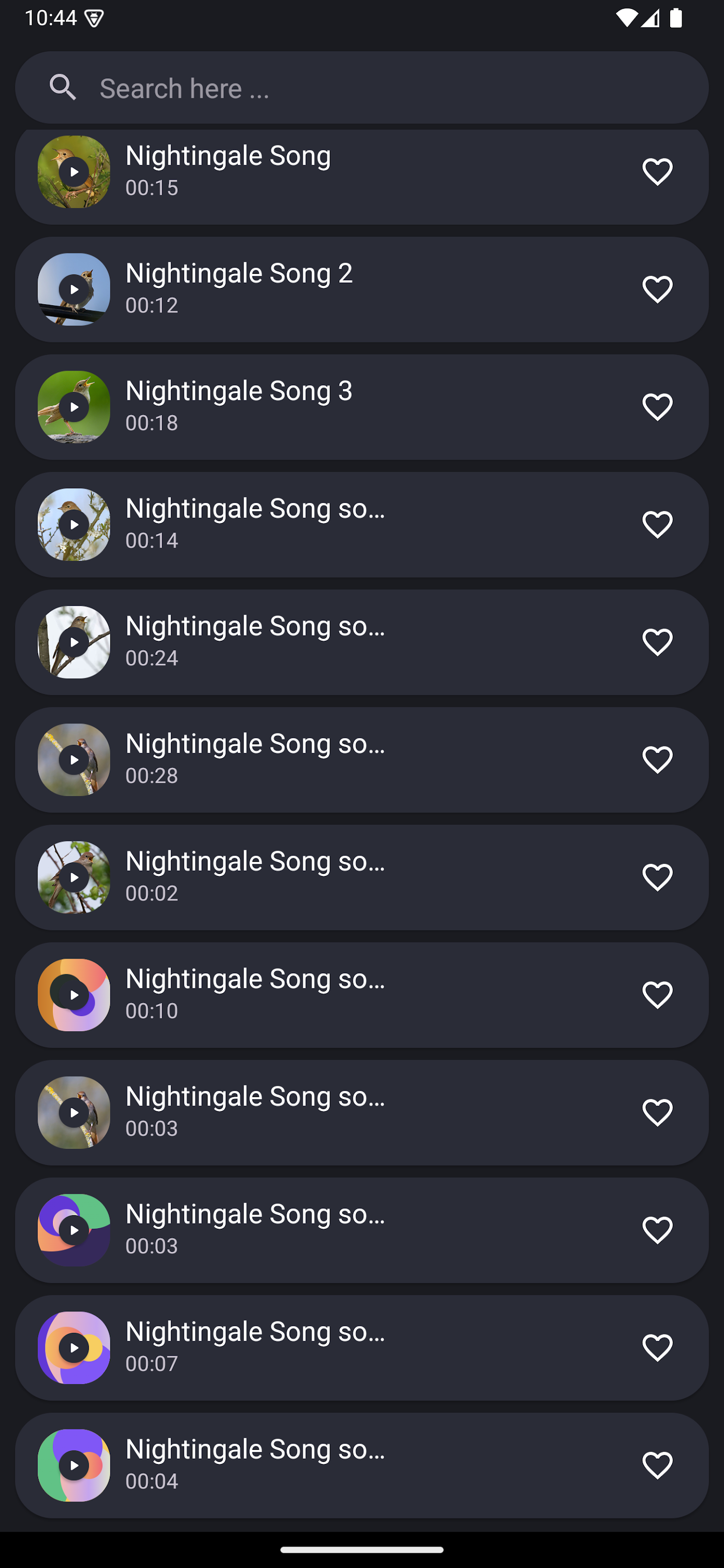Favorite the last 00:04 nightingale sound
The height and width of the screenshot is (1568, 724).
point(658,1465)
